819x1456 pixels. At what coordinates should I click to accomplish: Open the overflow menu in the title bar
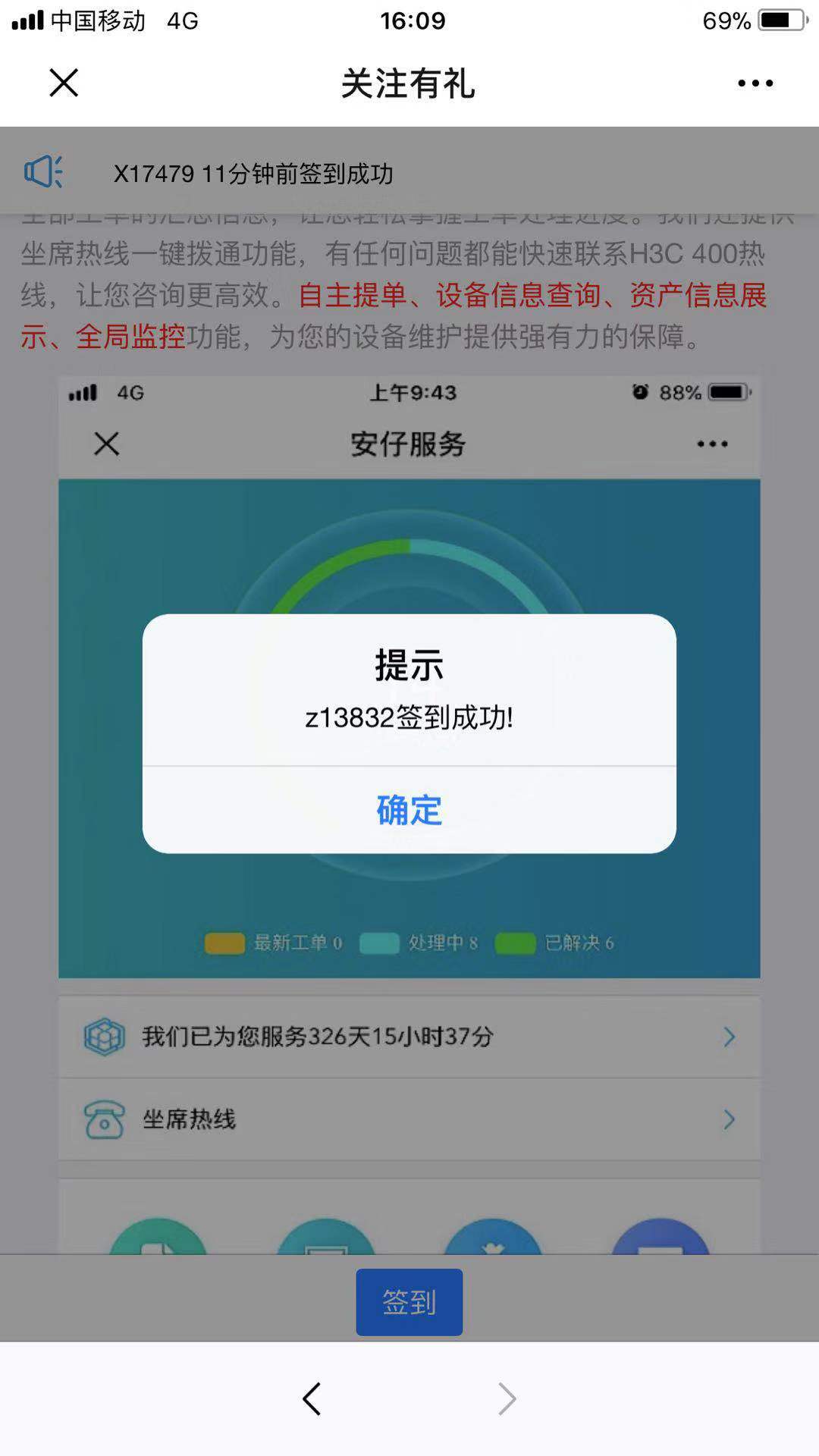click(x=755, y=83)
